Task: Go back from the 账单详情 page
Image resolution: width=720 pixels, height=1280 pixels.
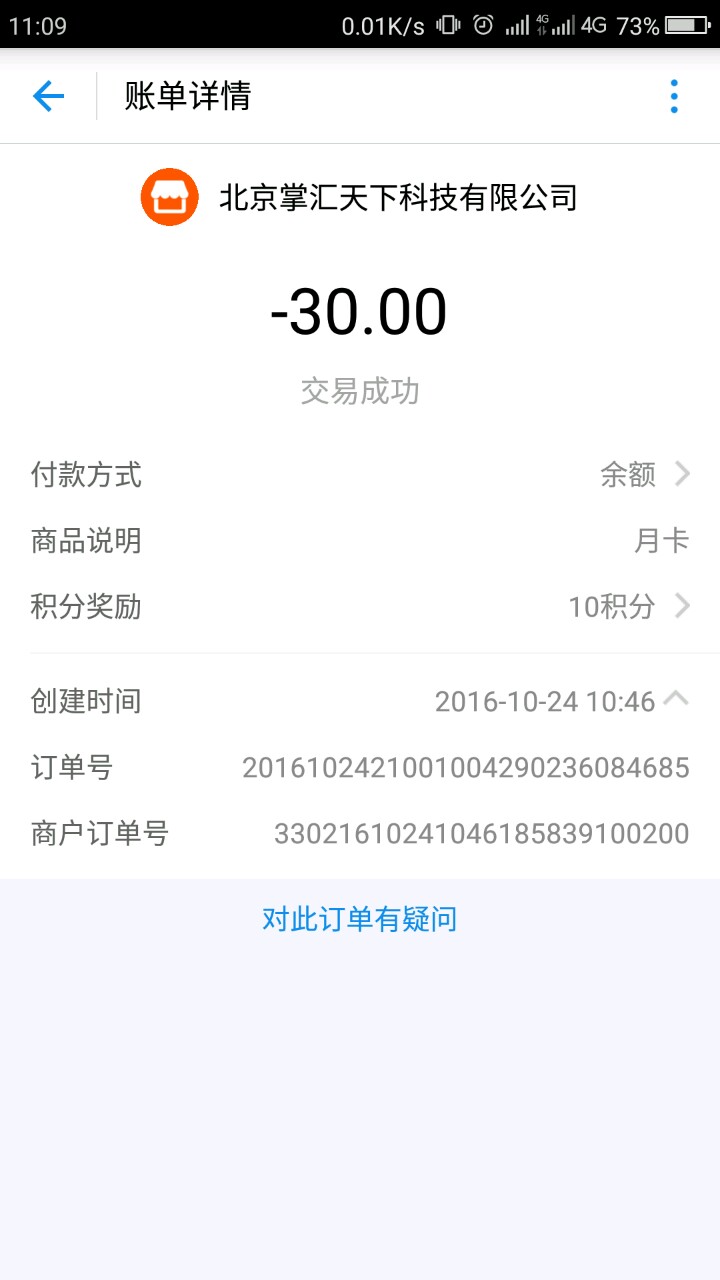Action: click(x=48, y=96)
